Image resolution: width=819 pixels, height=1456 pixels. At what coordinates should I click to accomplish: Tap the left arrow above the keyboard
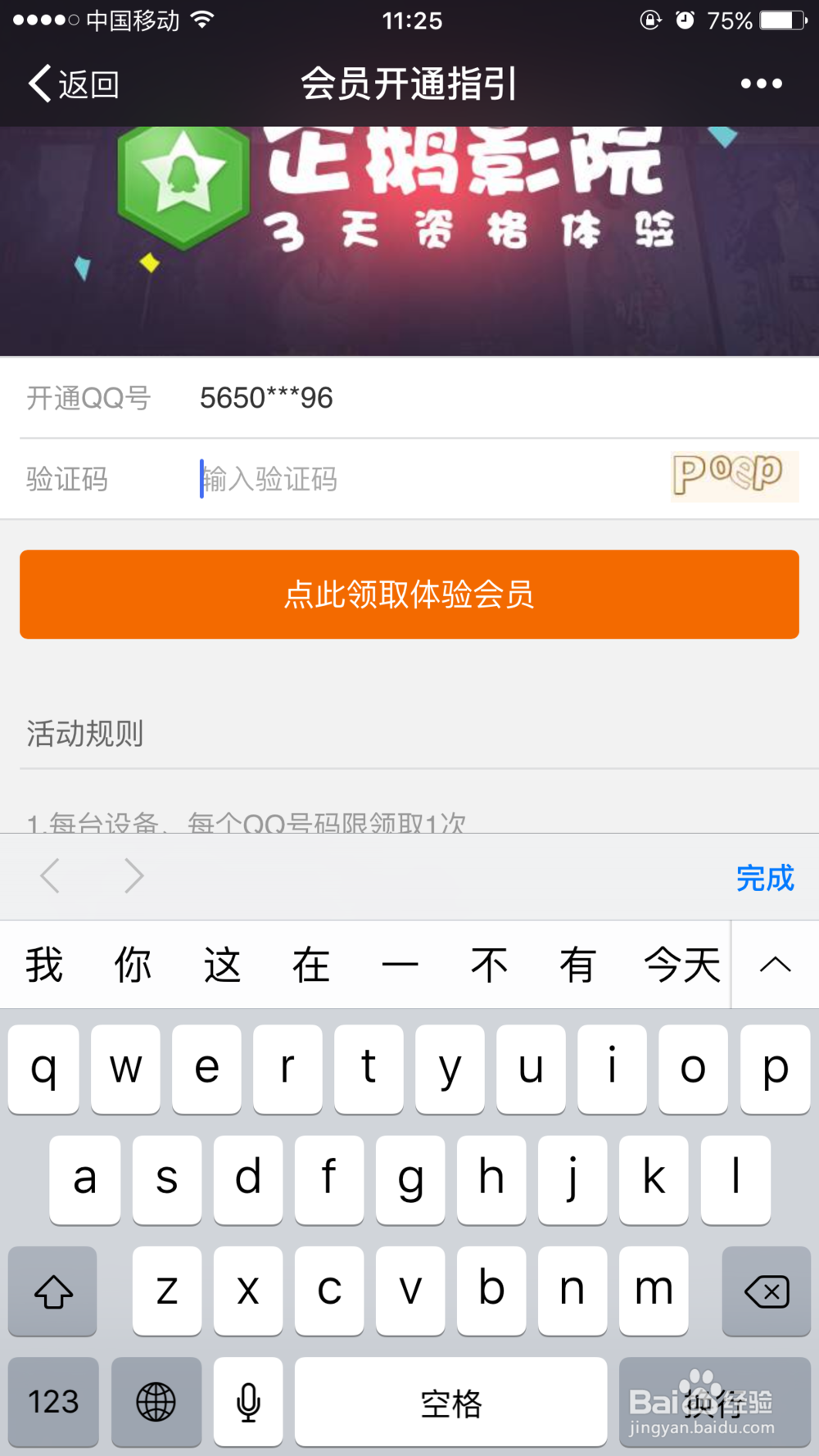coord(50,875)
